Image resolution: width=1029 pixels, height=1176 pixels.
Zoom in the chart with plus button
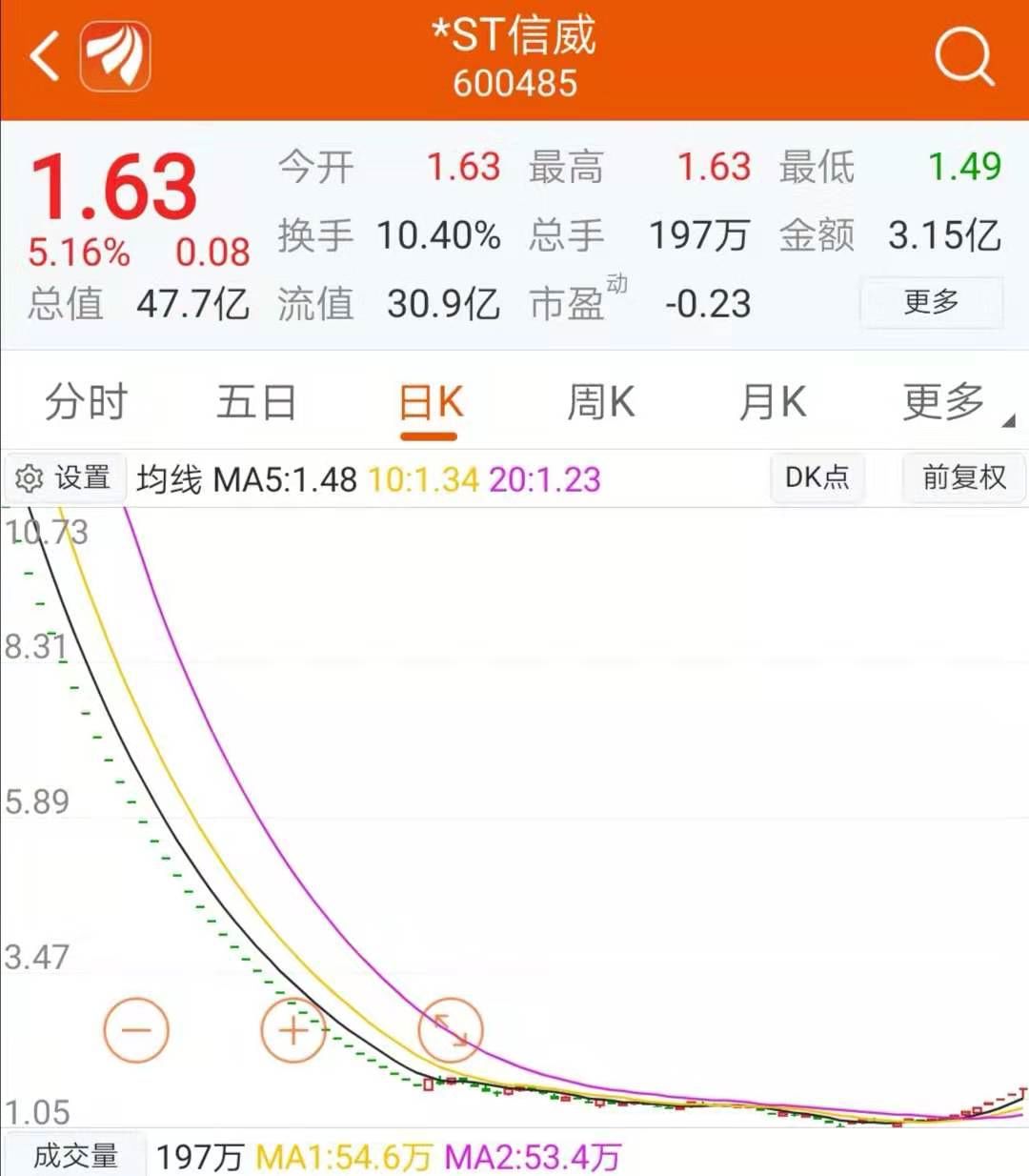293,1030
